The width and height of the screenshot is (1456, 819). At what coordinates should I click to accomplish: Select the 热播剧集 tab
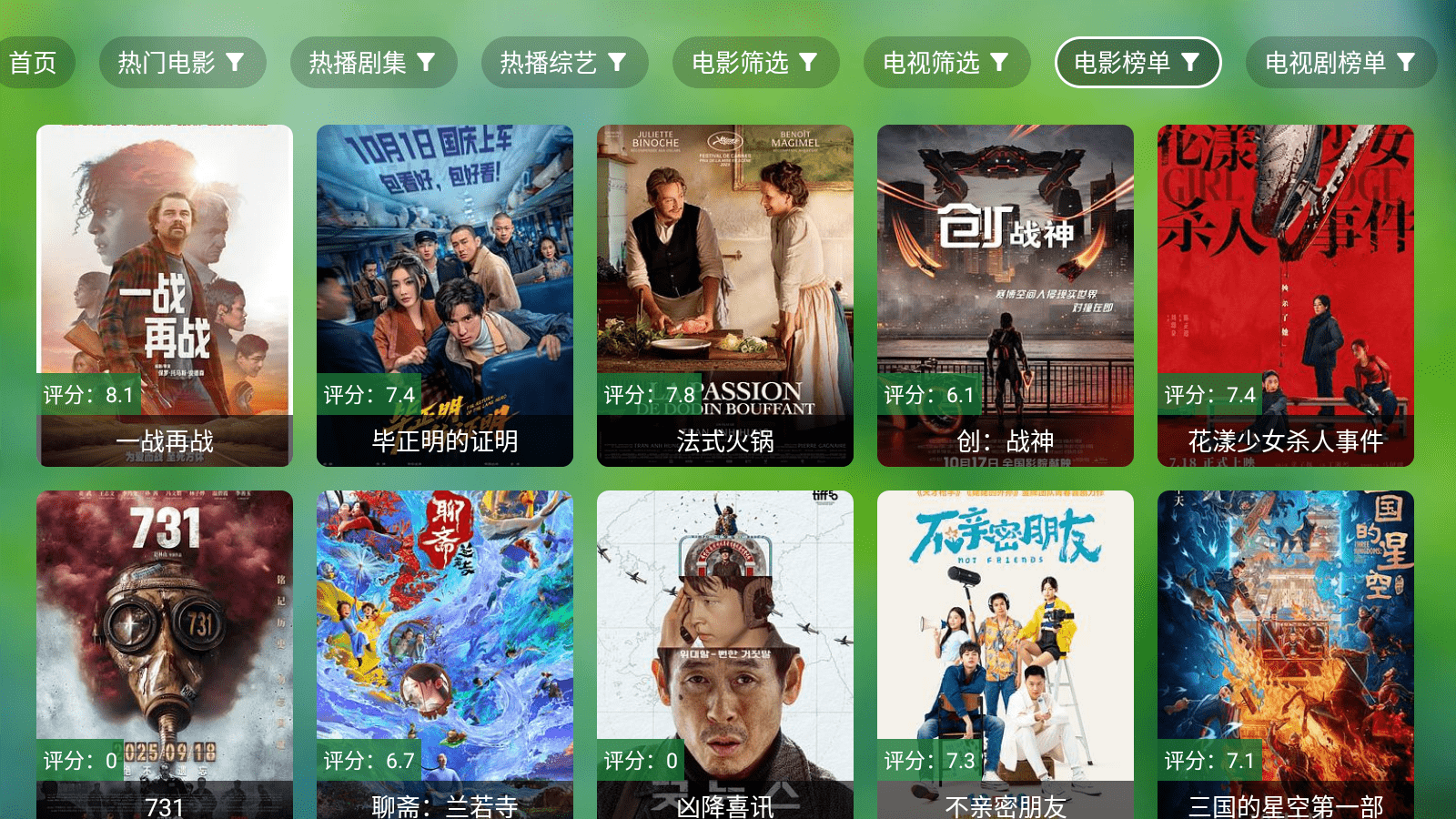click(373, 63)
